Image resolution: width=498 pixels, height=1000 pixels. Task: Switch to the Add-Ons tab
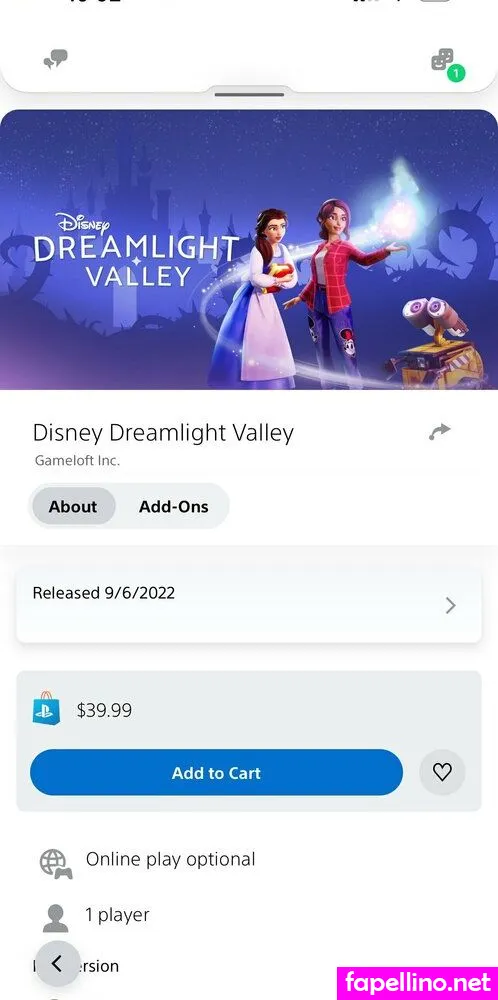pos(173,507)
